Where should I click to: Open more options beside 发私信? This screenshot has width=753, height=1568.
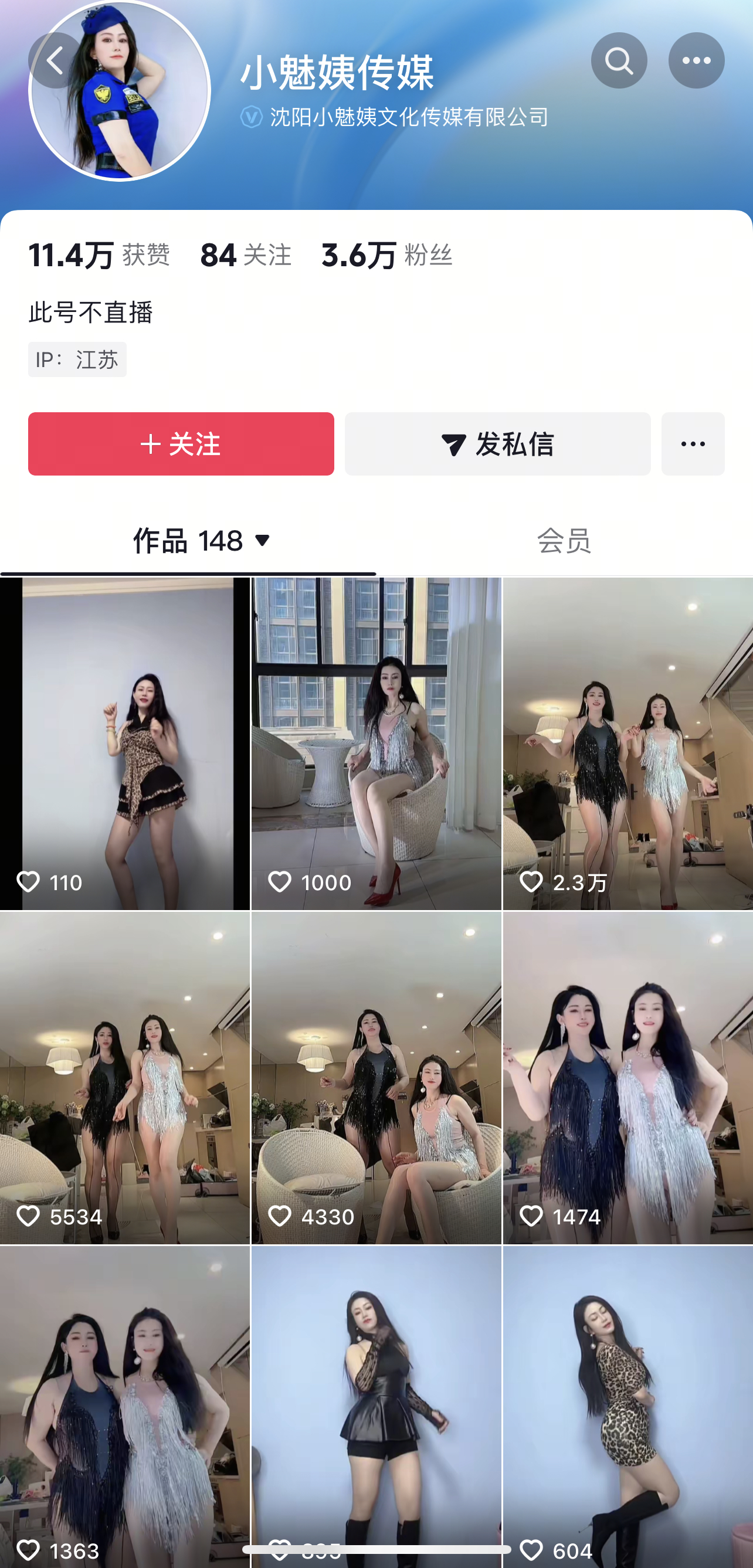click(x=693, y=444)
